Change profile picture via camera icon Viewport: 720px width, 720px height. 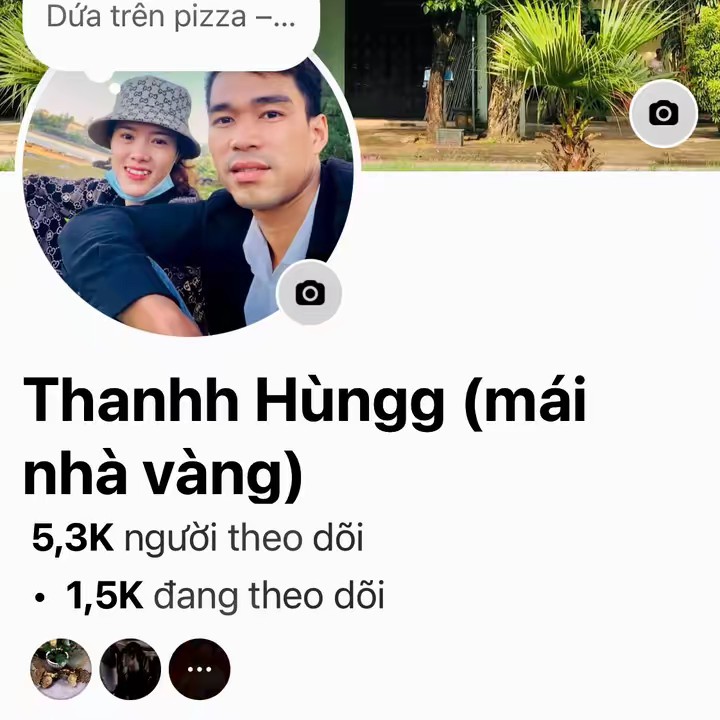(309, 293)
